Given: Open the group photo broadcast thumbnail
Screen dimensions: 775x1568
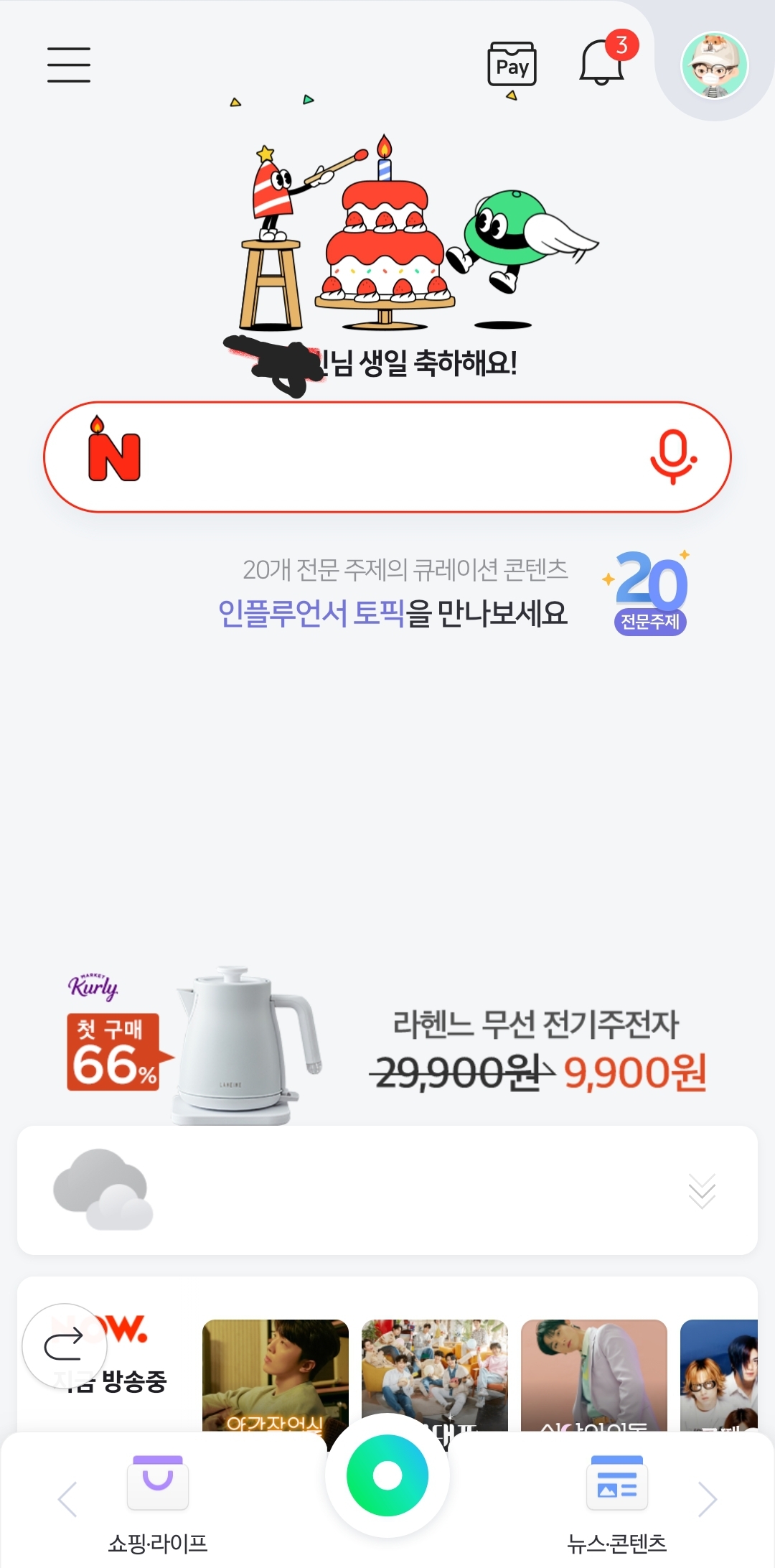Looking at the screenshot, I should pos(435,1376).
